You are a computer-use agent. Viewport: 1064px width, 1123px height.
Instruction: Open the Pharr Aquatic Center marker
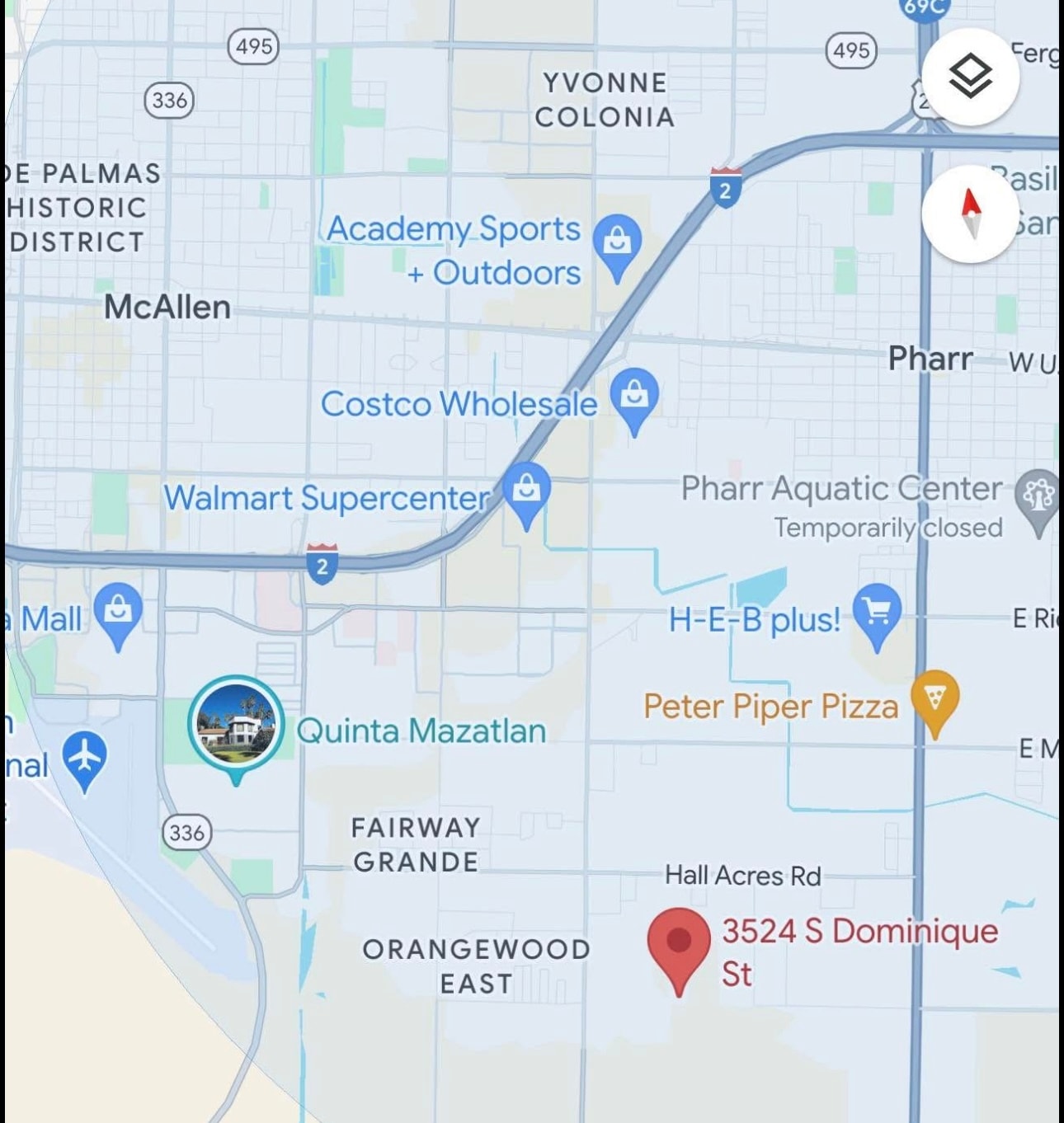tap(1038, 497)
